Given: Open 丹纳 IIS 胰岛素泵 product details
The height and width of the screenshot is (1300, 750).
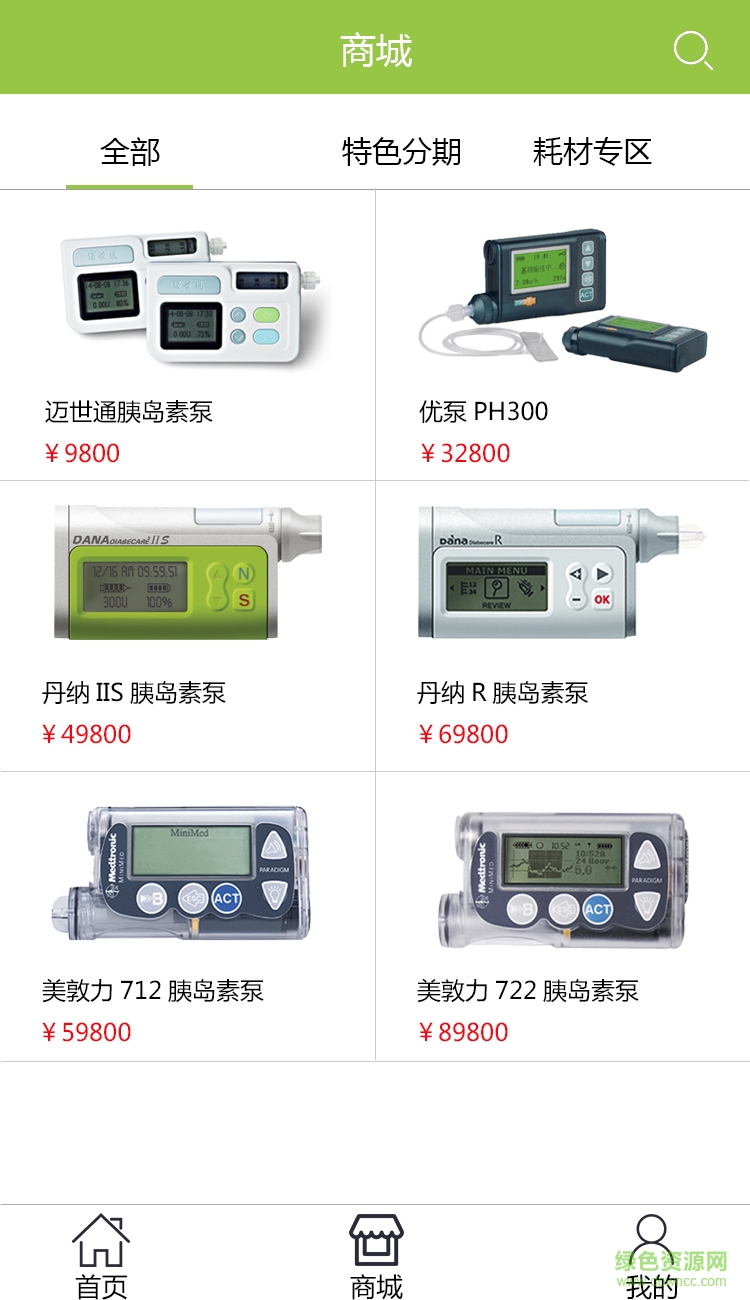Looking at the screenshot, I should pos(188,626).
